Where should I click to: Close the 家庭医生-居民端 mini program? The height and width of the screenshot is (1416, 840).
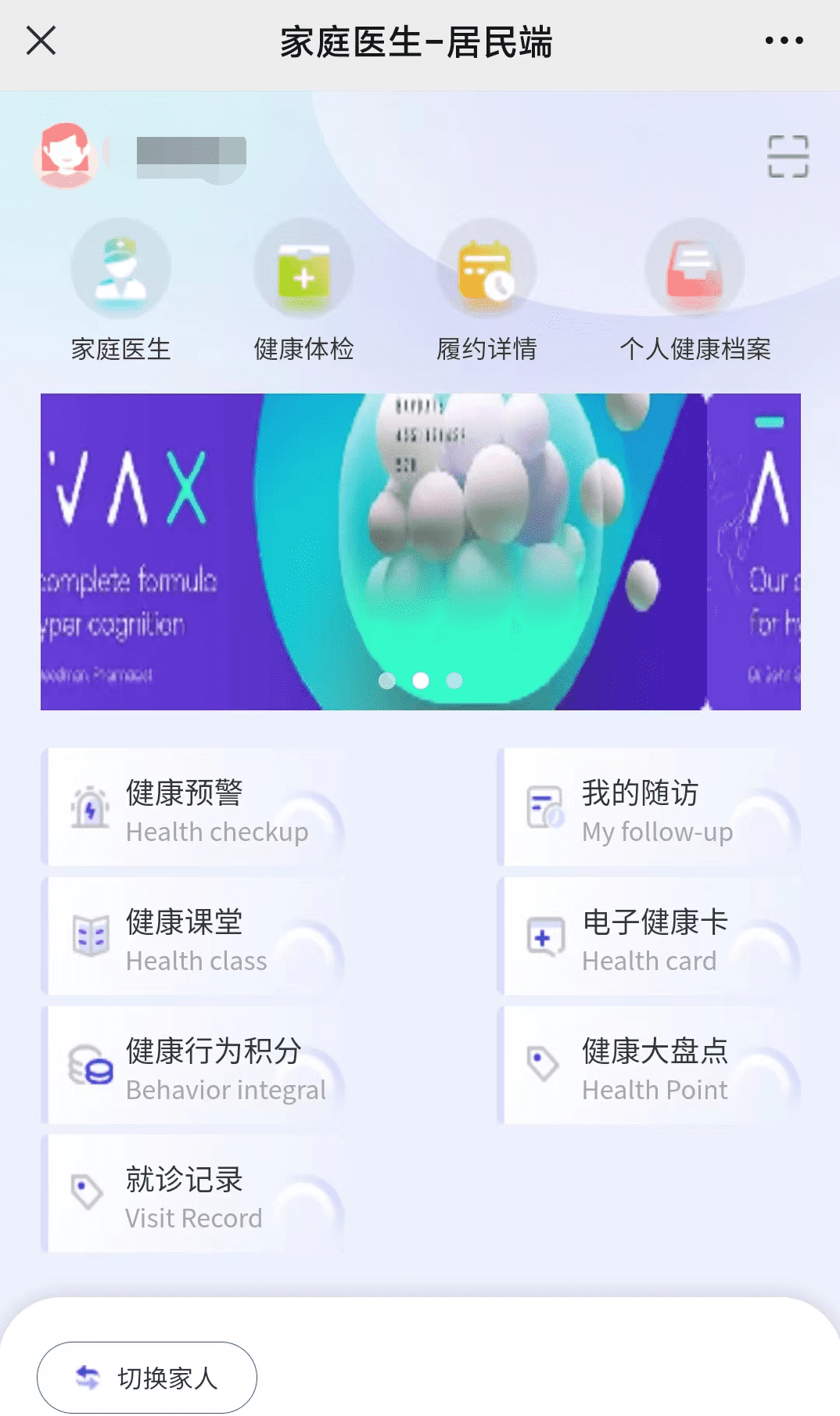click(x=41, y=41)
